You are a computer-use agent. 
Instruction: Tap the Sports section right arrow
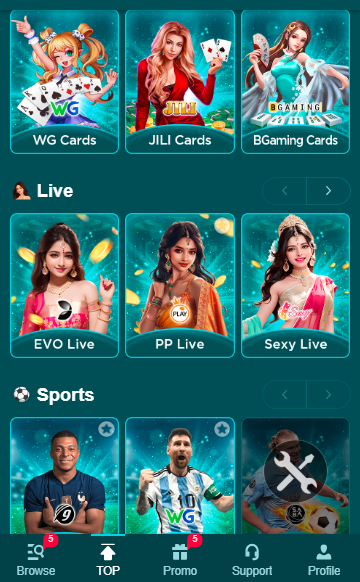pos(328,395)
